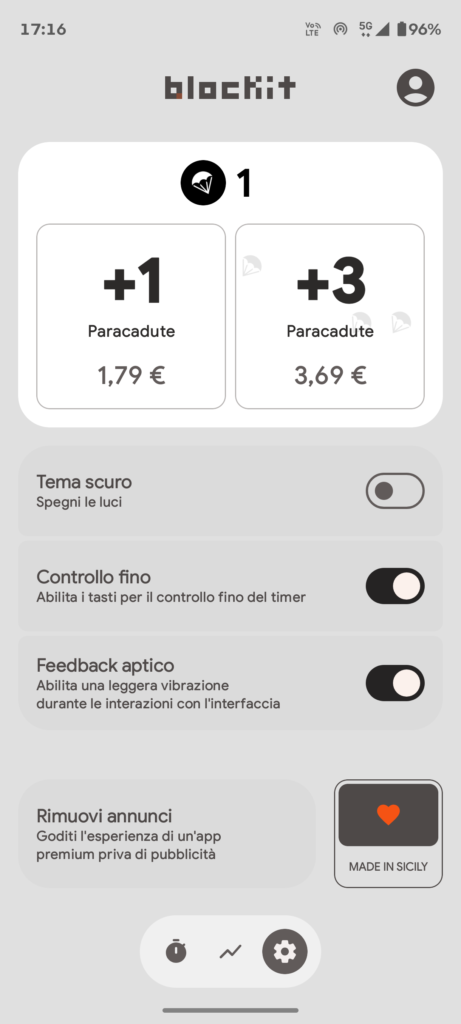Viewport: 461px width, 1024px height.
Task: Select the settings gear tab
Action: click(x=285, y=952)
